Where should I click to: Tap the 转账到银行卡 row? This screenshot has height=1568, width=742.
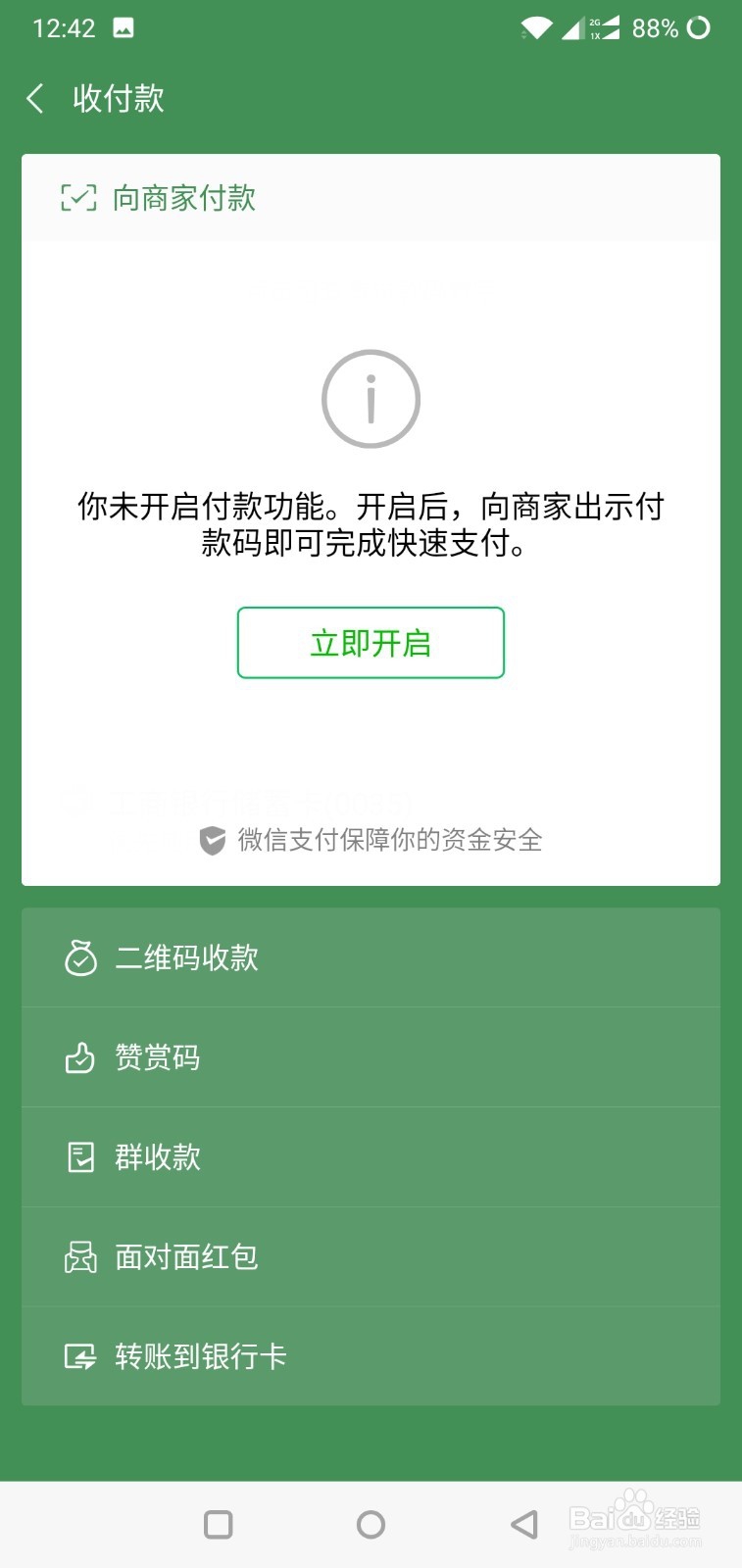point(371,1356)
